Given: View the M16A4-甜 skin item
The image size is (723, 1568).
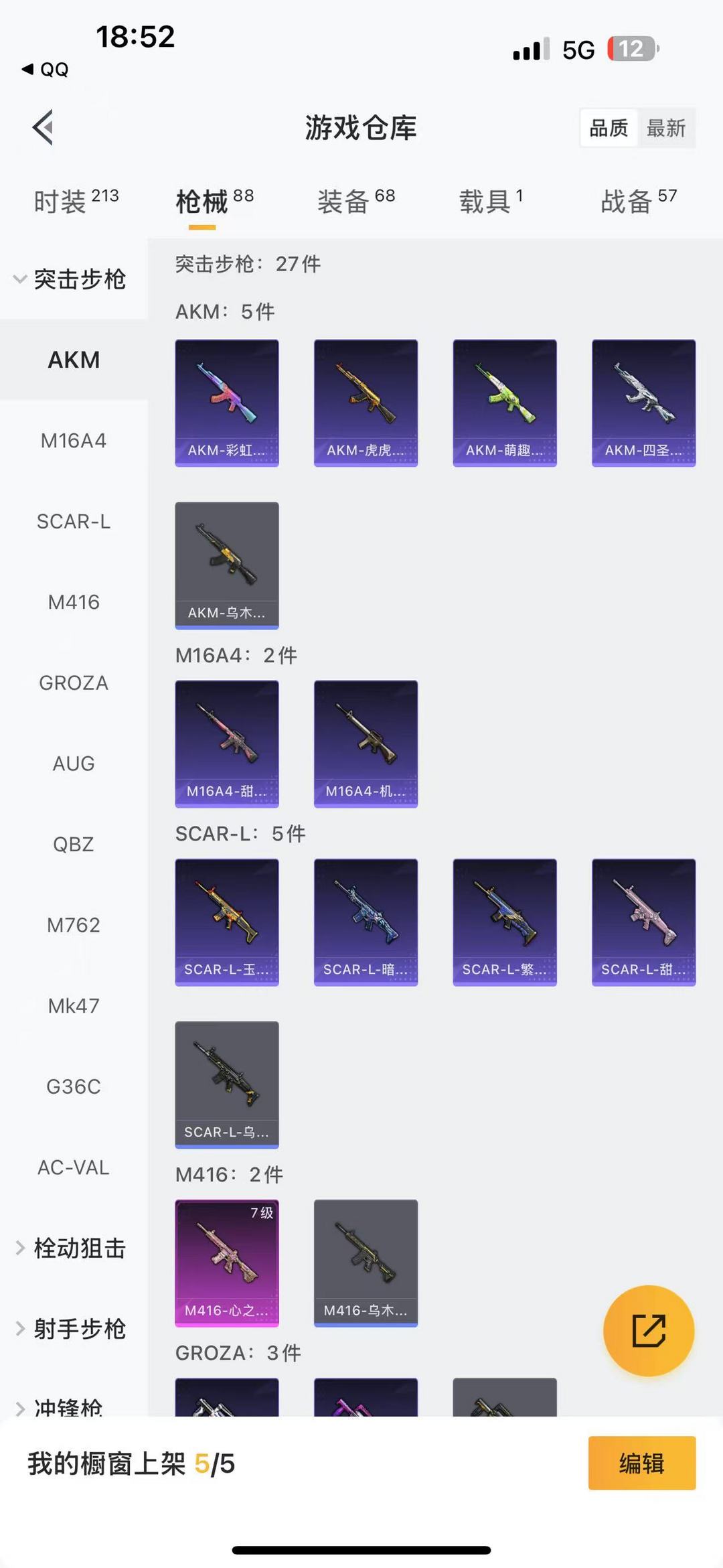Looking at the screenshot, I should 227,744.
